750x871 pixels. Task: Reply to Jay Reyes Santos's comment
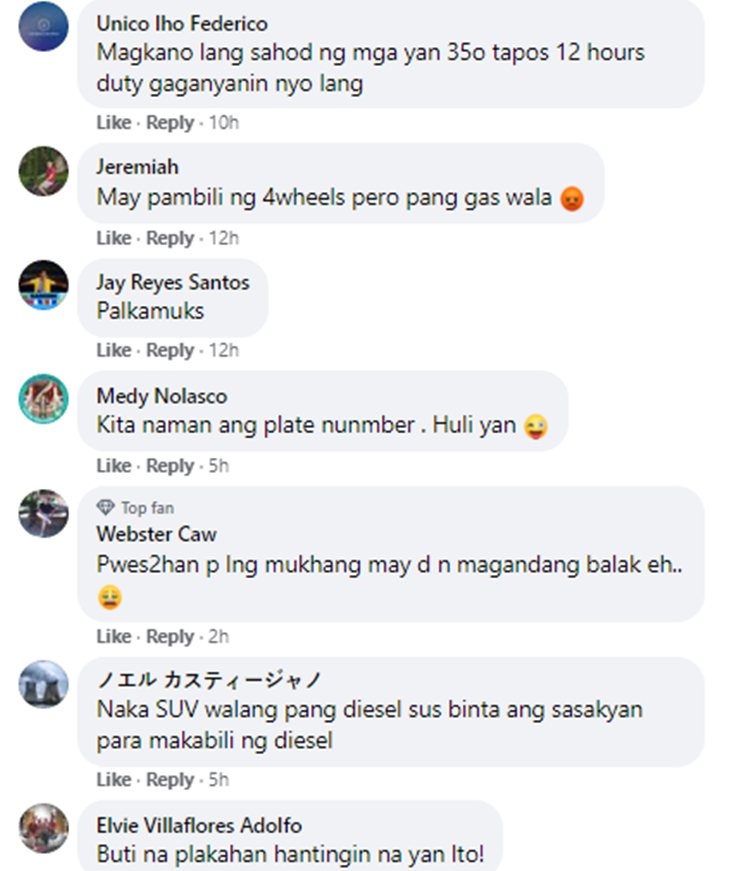[x=170, y=350]
